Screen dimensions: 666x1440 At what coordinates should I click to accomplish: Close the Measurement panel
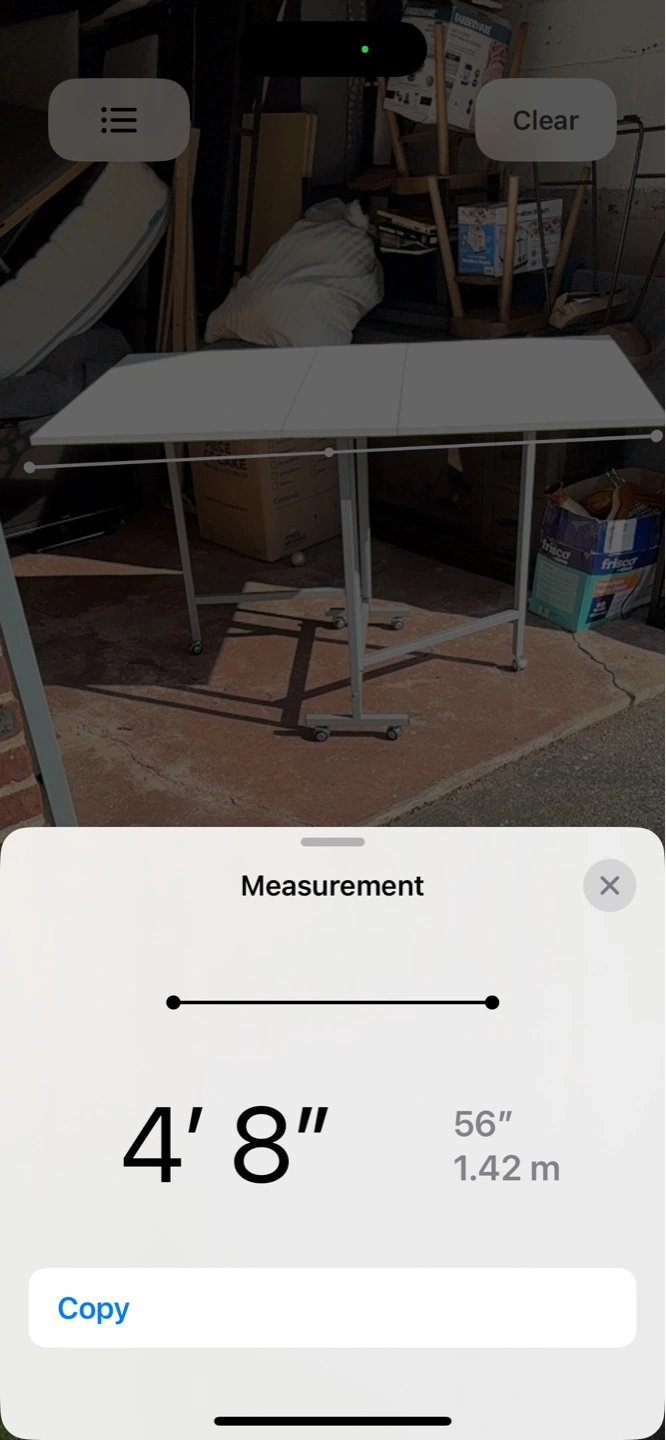click(609, 885)
